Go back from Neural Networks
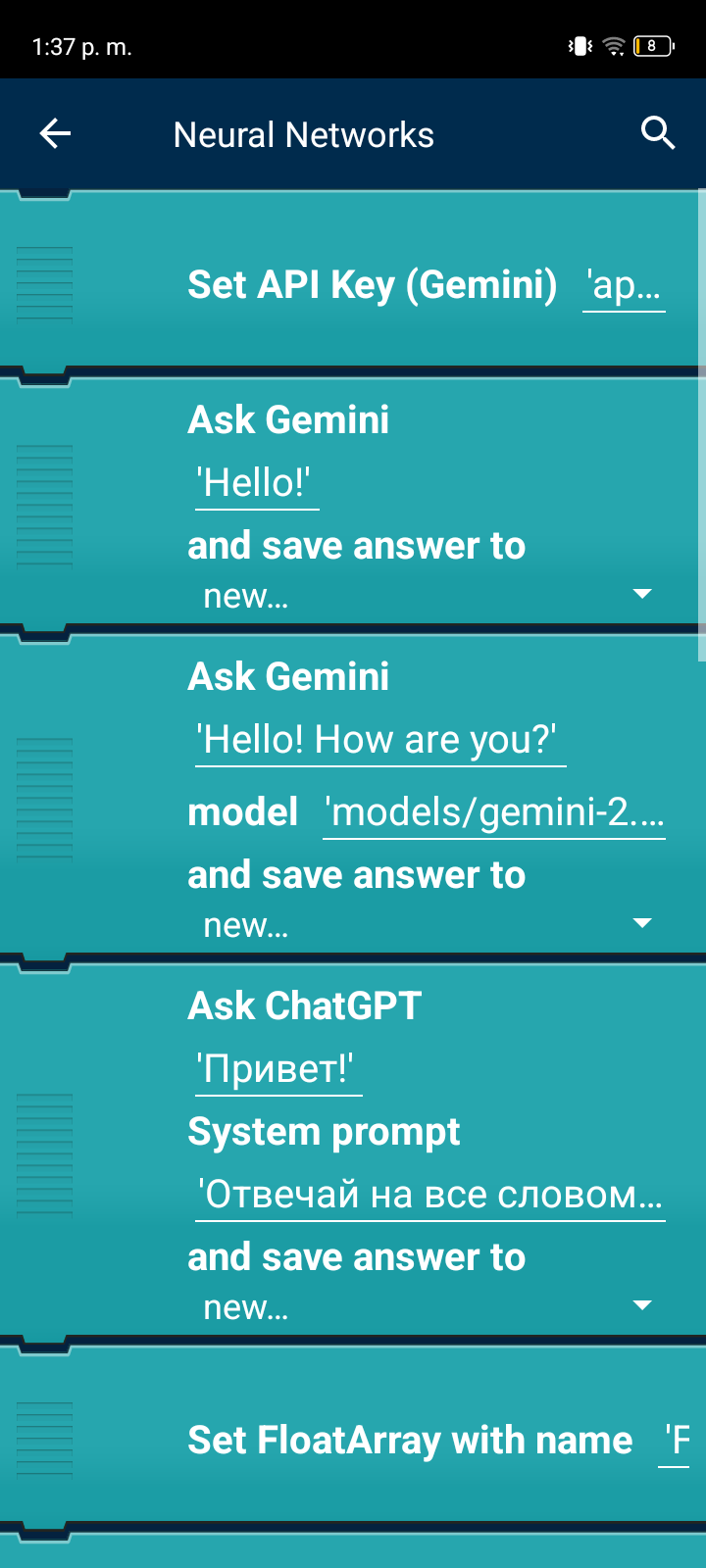 point(55,133)
